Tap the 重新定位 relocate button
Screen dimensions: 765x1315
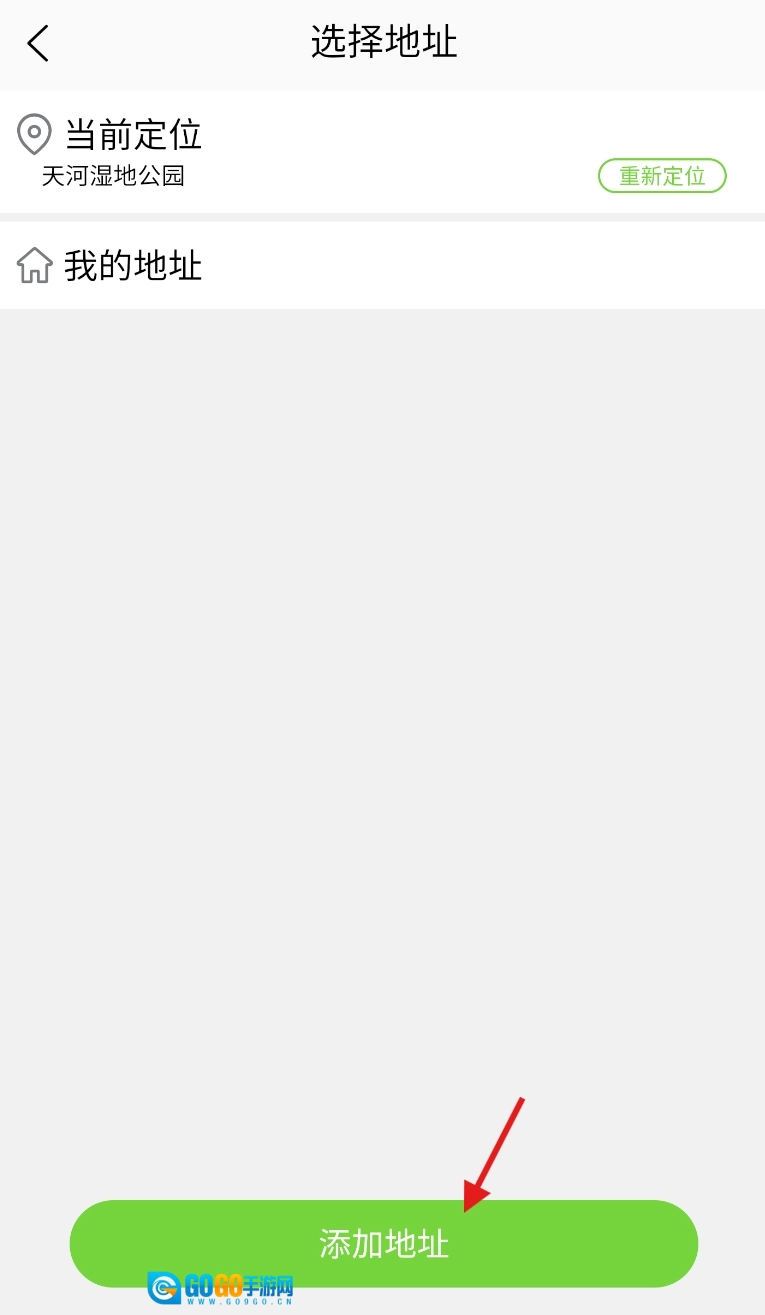pos(661,176)
